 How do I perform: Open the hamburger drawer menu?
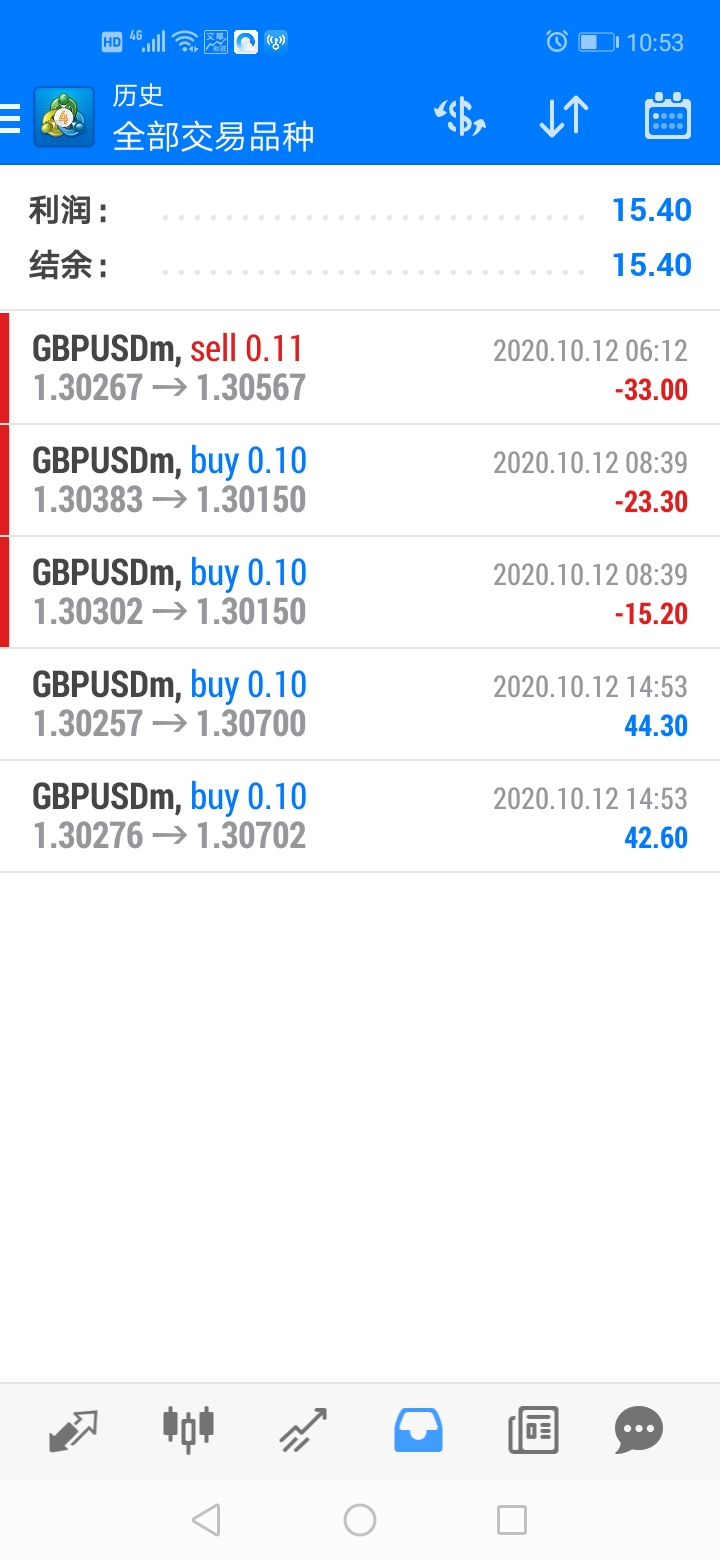(x=10, y=118)
